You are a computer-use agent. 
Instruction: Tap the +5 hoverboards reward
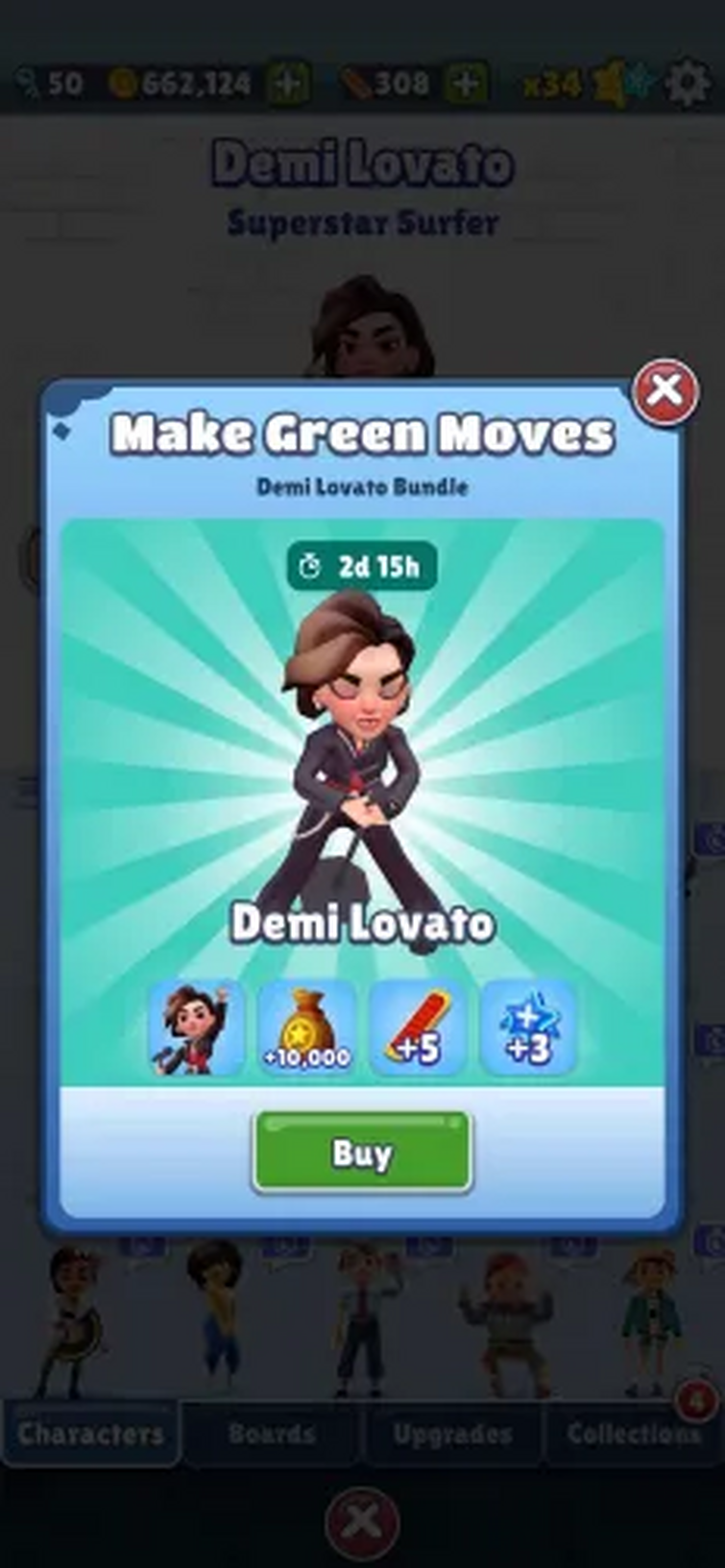tap(418, 1028)
